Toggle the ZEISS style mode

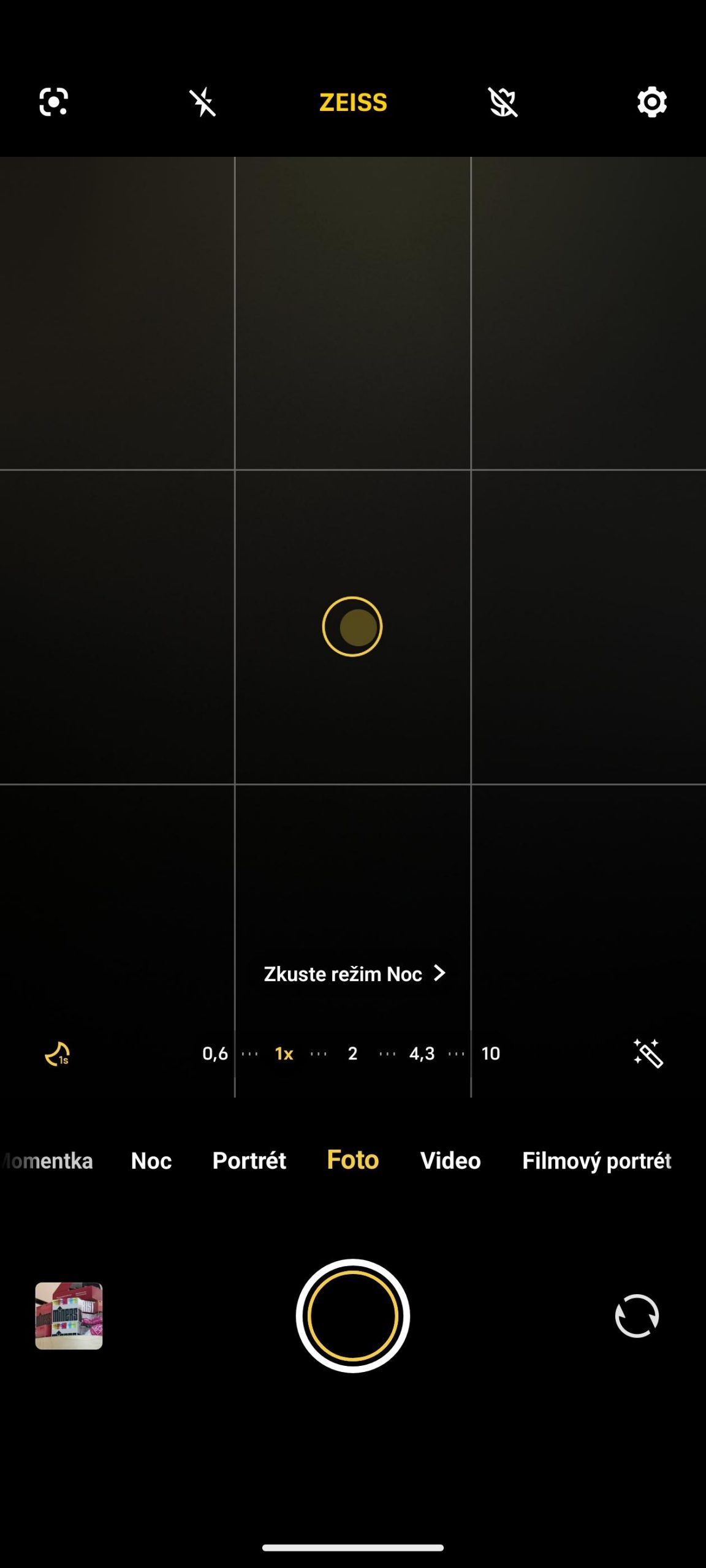coord(353,102)
